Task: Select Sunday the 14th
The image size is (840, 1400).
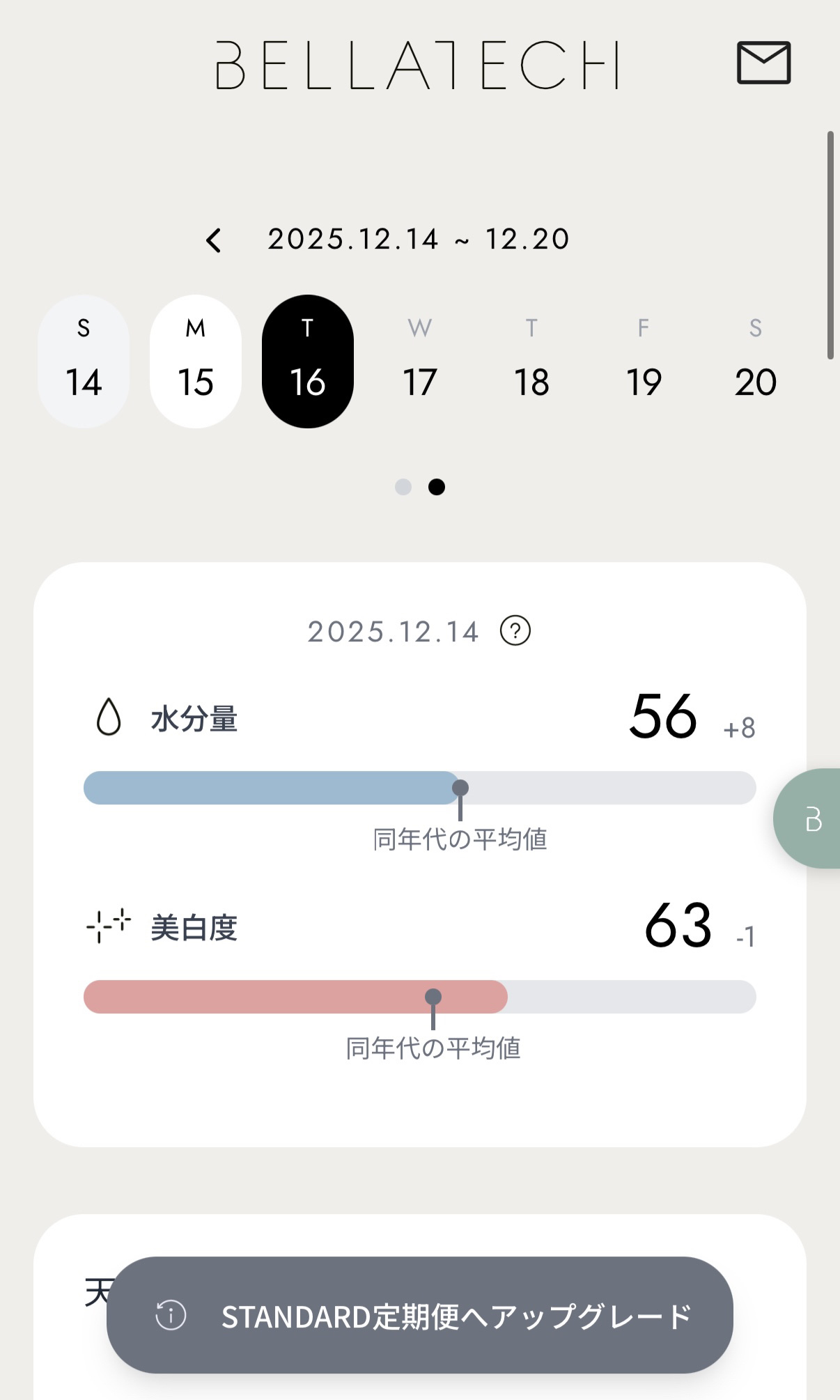Action: pos(84,361)
